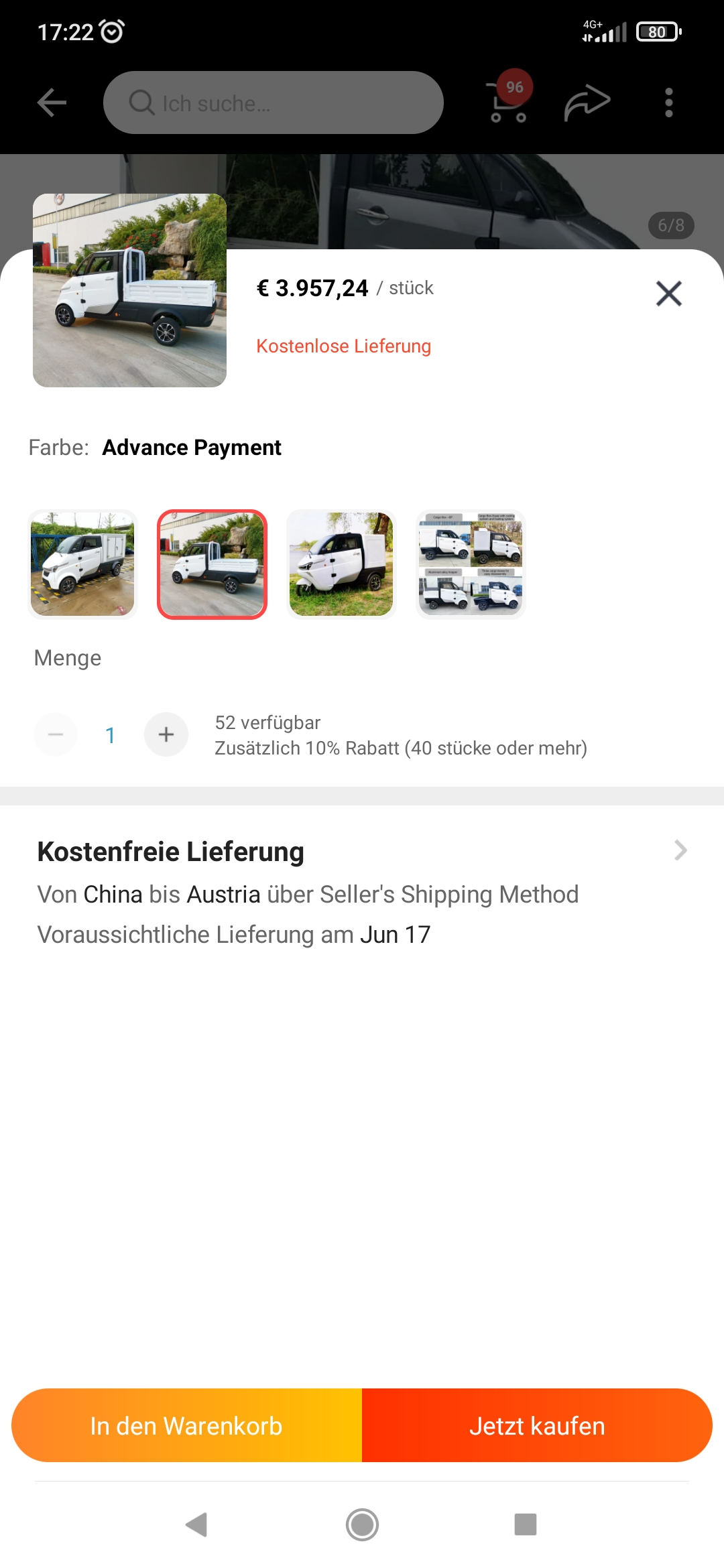The image size is (724, 1568).
Task: Open the 'Ich suche...' search field
Action: pos(273,103)
